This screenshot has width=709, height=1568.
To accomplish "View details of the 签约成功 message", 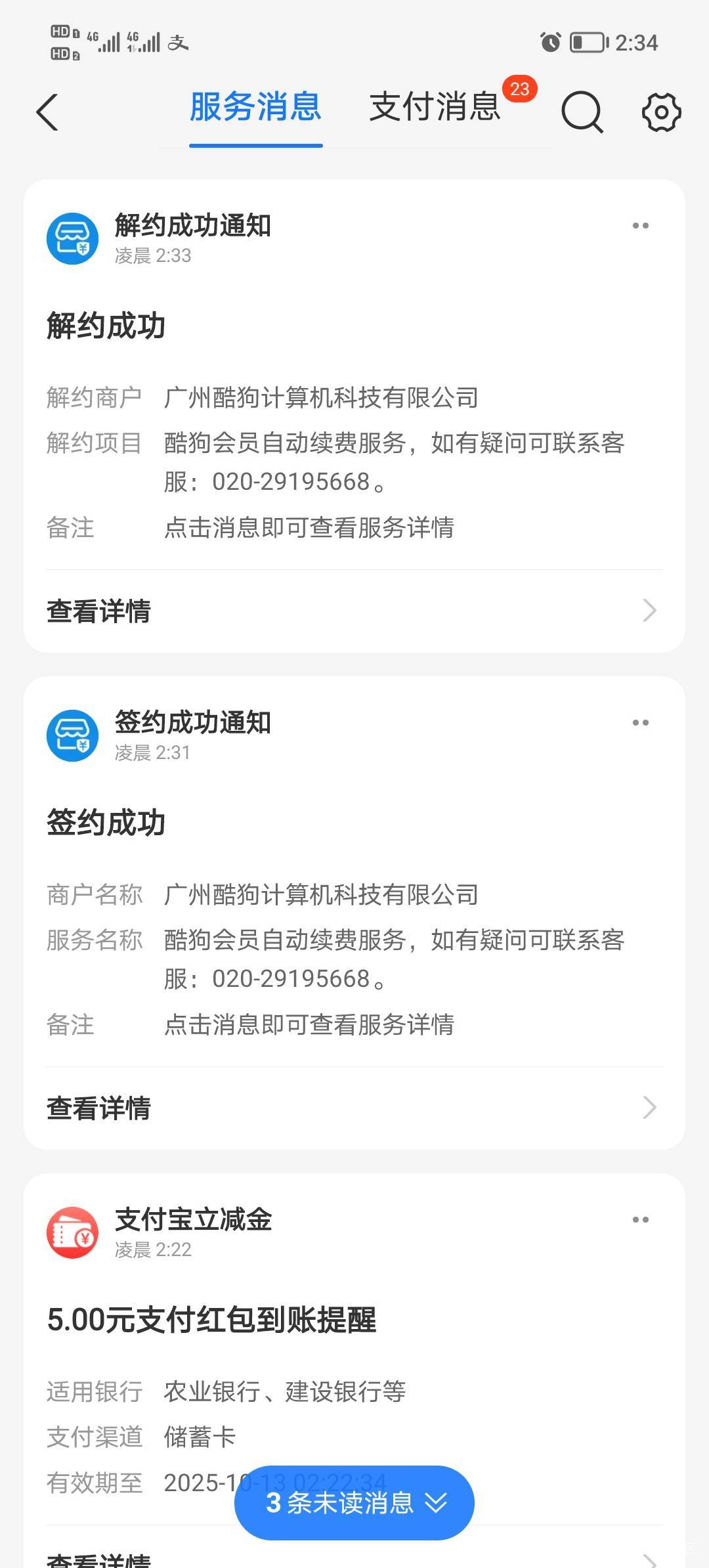I will pos(354,1108).
